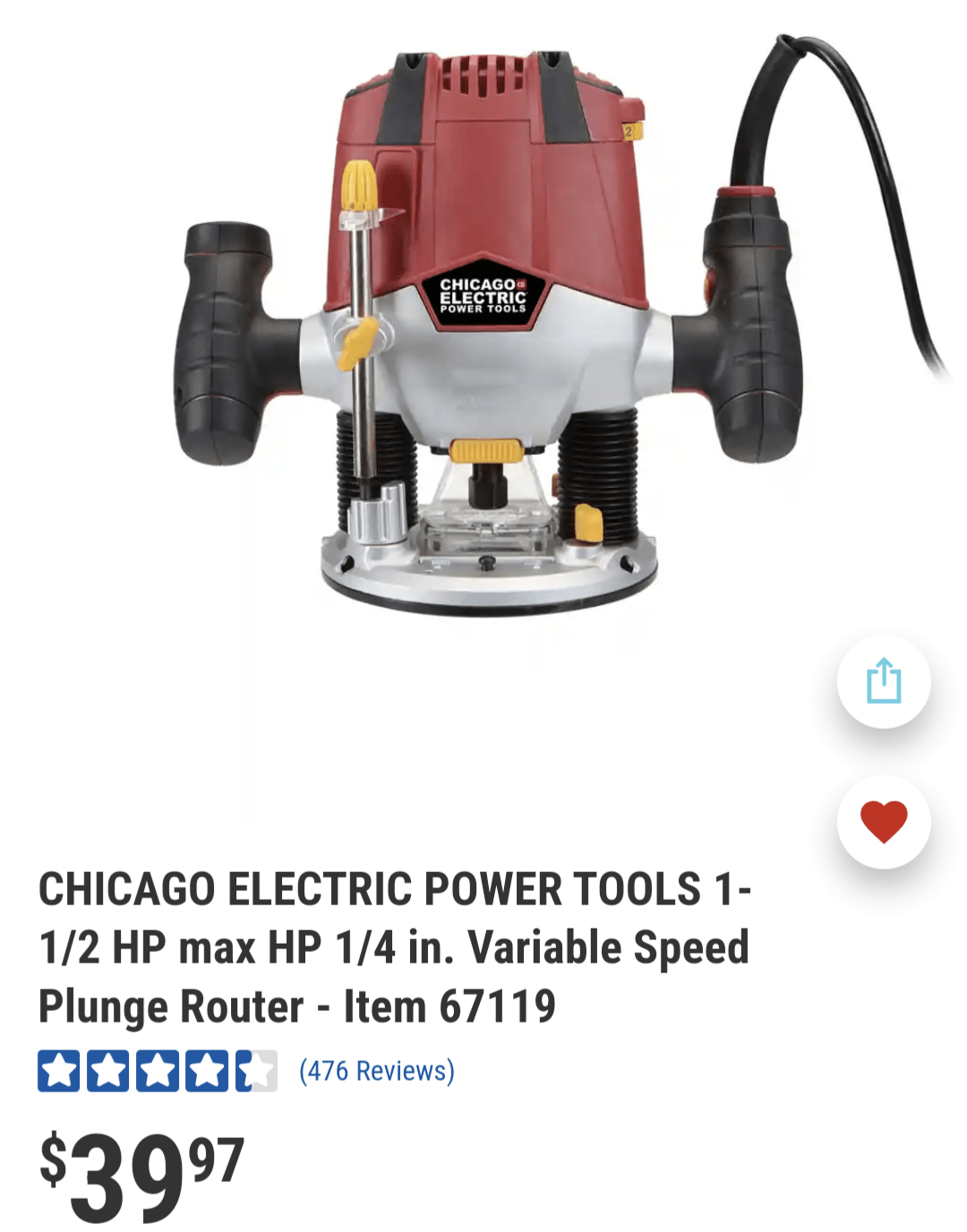967x1232 pixels.
Task: Share this plunge router listing
Action: click(883, 681)
